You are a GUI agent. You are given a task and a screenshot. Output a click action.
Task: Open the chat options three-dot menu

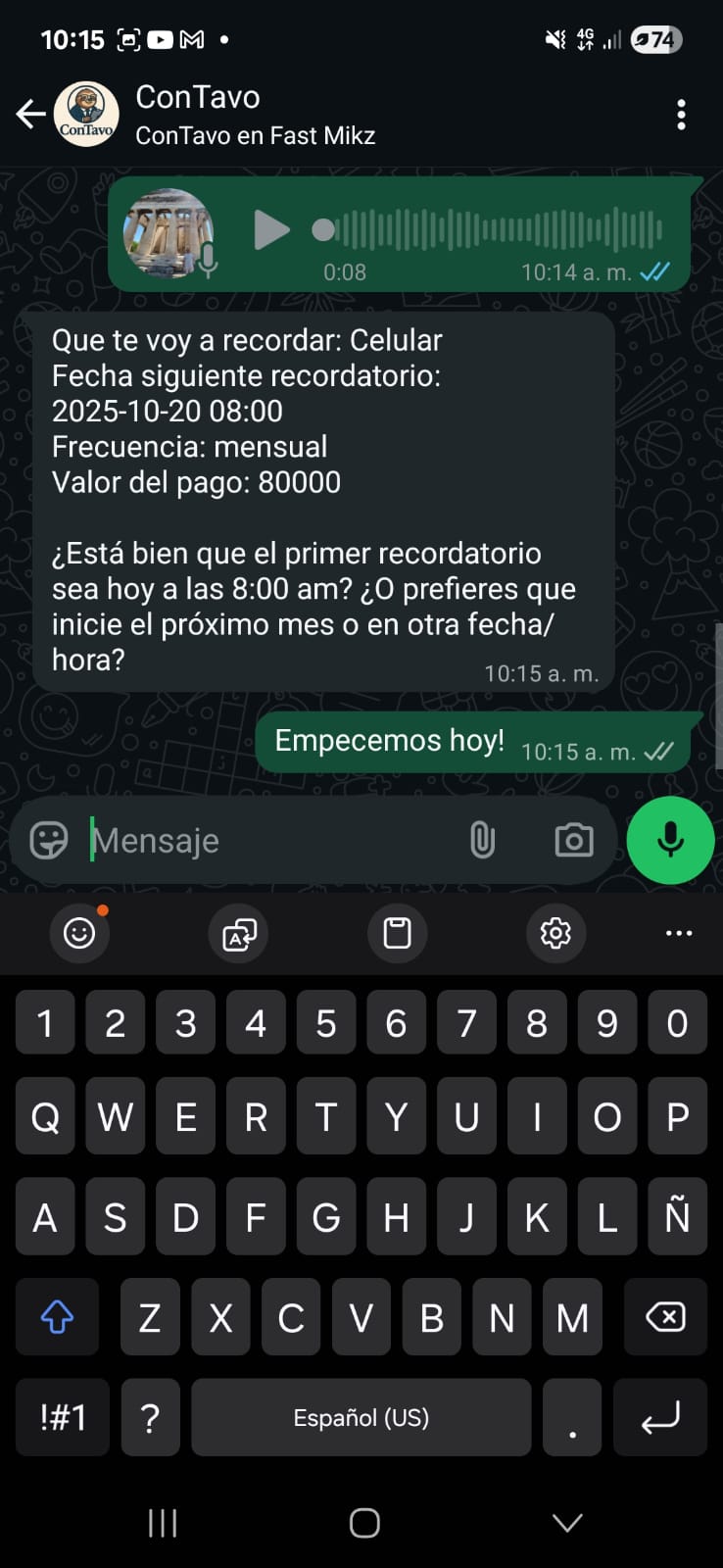[681, 115]
